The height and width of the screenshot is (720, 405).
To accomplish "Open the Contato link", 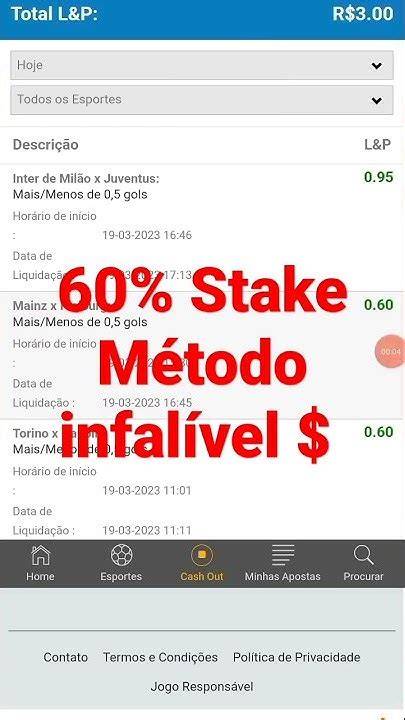I will (66, 657).
